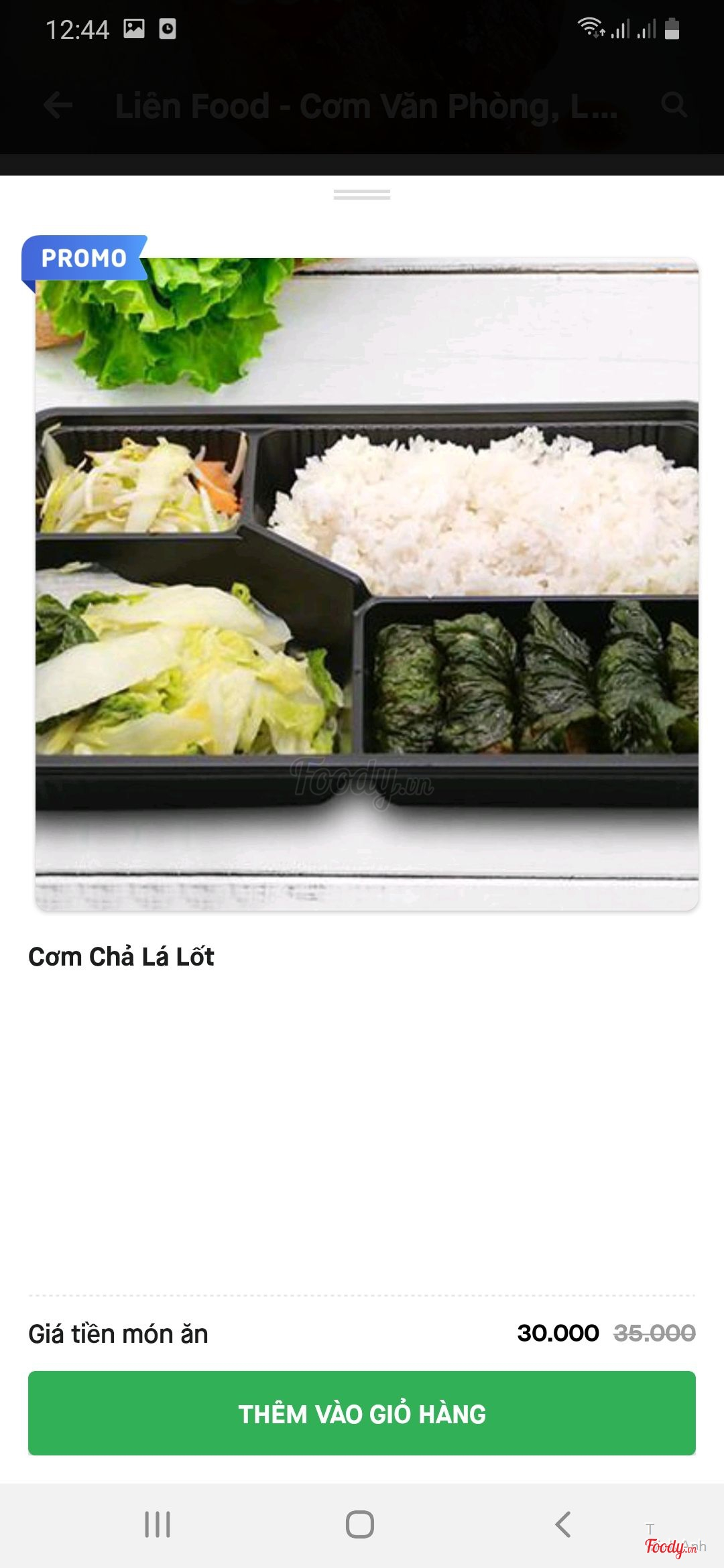Go to the phone home screen
This screenshot has height=1568, width=724.
pos(360,1524)
